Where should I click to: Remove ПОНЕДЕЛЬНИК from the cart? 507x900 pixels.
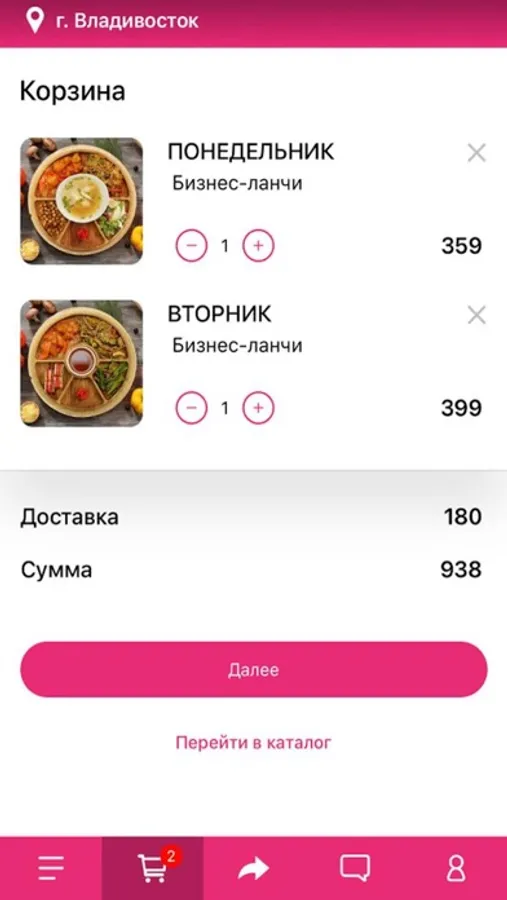pyautogui.click(x=477, y=153)
